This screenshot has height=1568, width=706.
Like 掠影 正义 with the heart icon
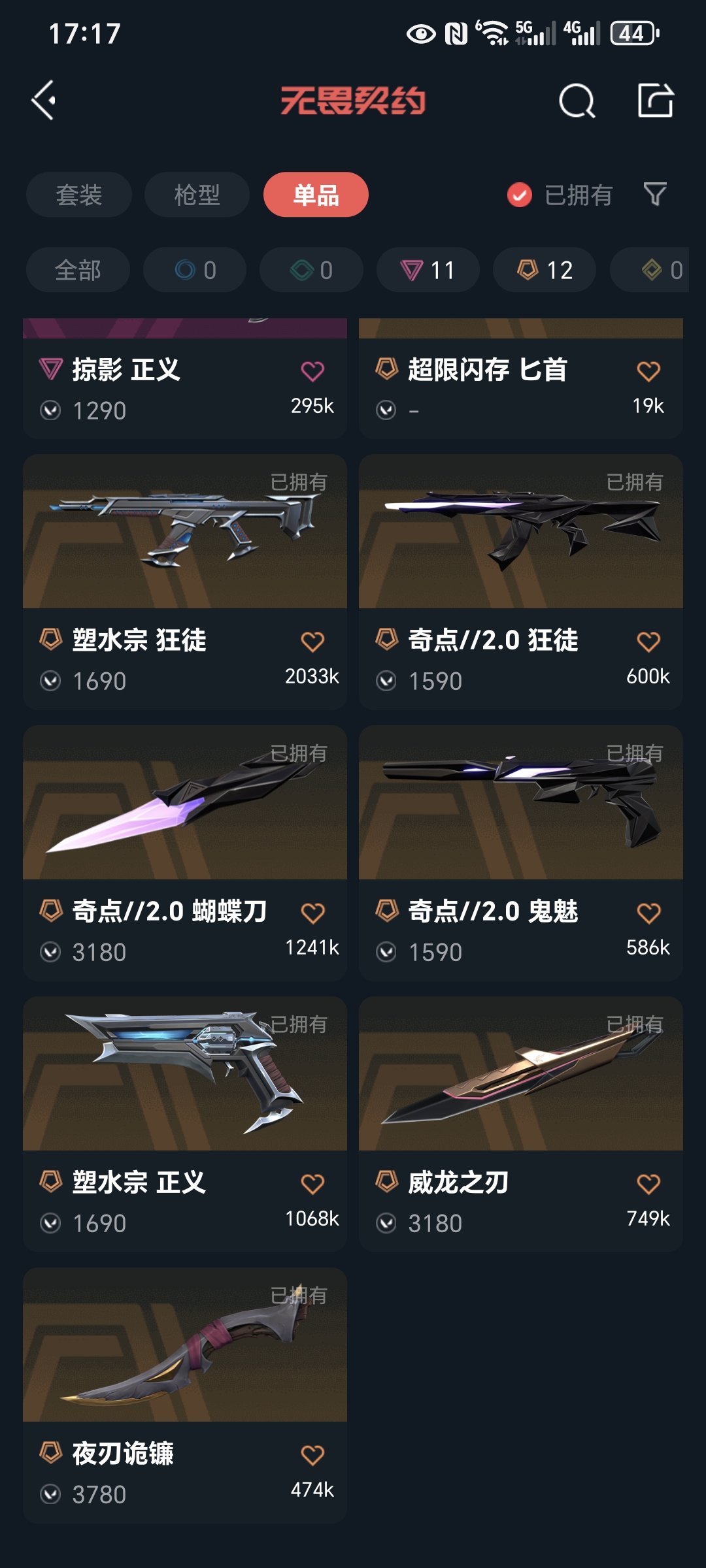(x=312, y=371)
